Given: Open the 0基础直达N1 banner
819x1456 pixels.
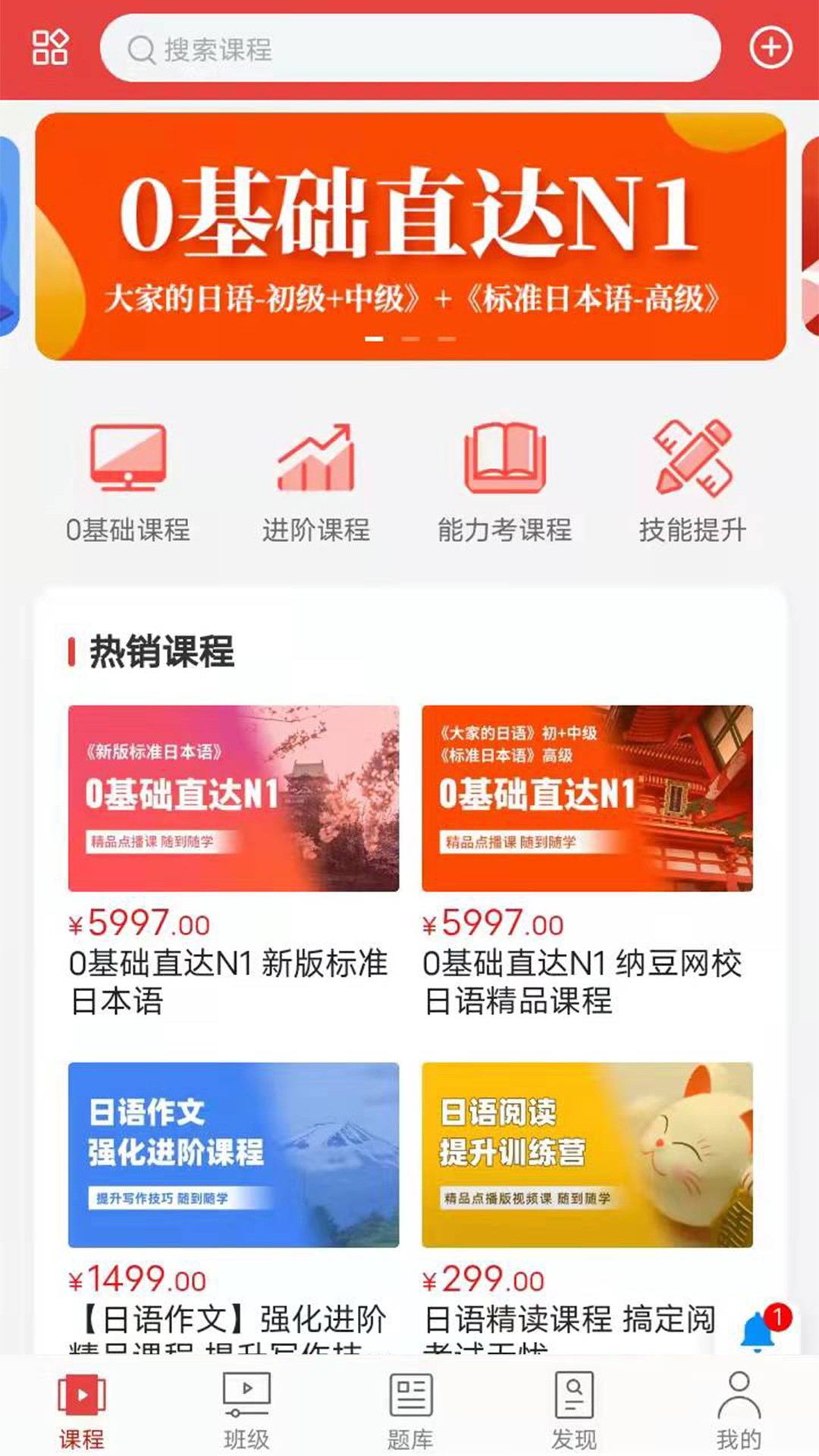Looking at the screenshot, I should pos(410,236).
